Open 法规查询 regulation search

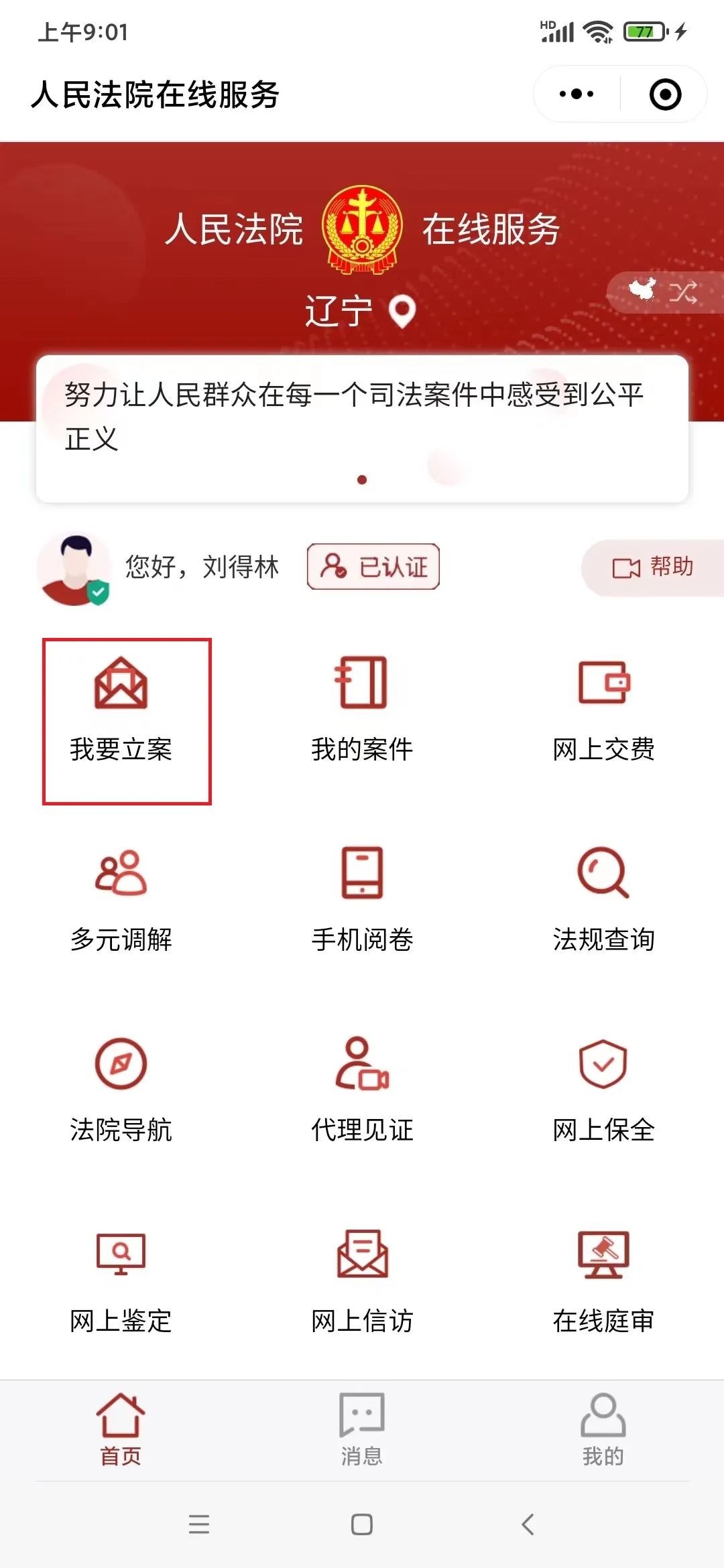pyautogui.click(x=603, y=899)
